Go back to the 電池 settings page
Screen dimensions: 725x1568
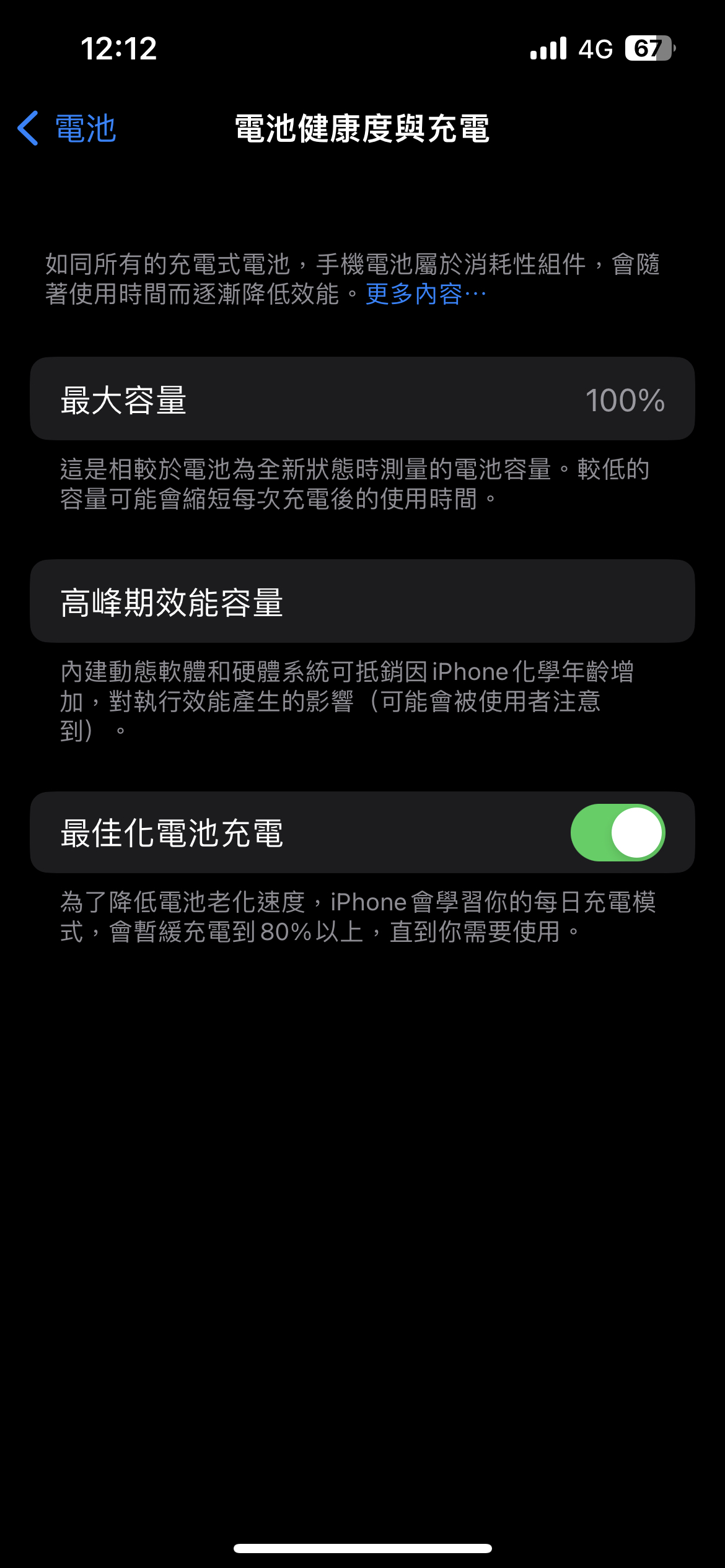67,128
